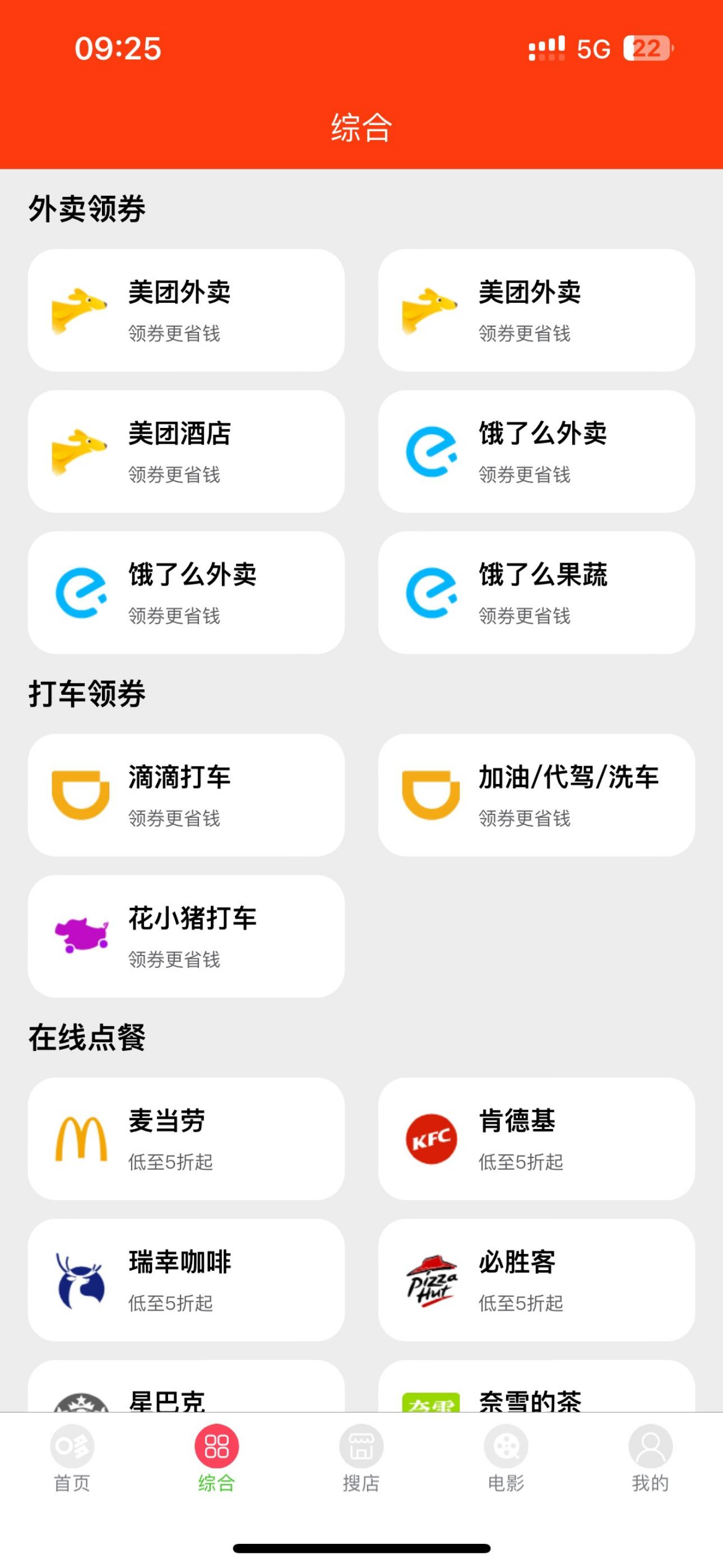723x1568 pixels.
Task: Tap the 花小猪打车 card
Action: point(186,936)
